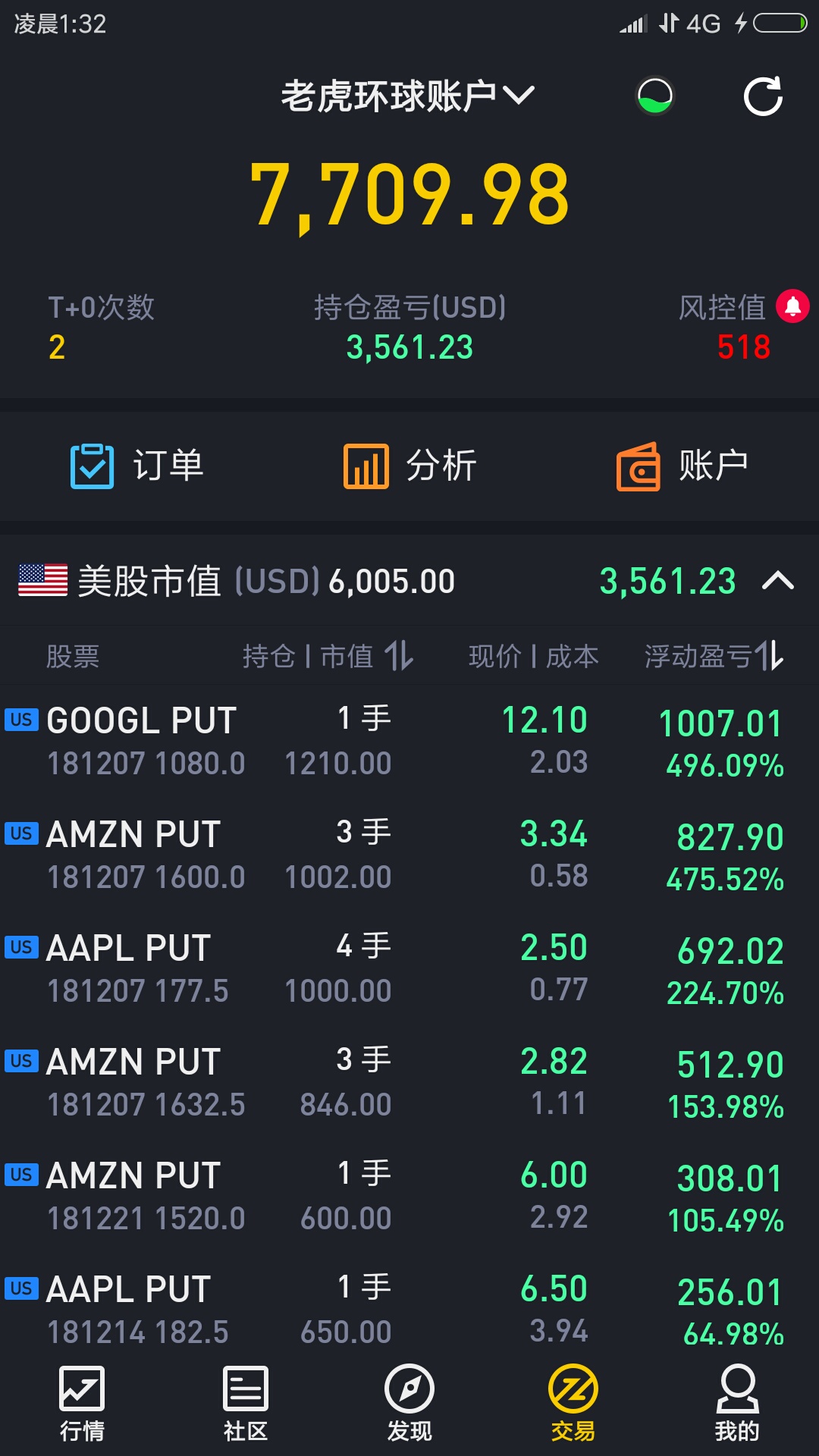Select the 交易 tab
Image resolution: width=819 pixels, height=1456 pixels.
point(573,1404)
